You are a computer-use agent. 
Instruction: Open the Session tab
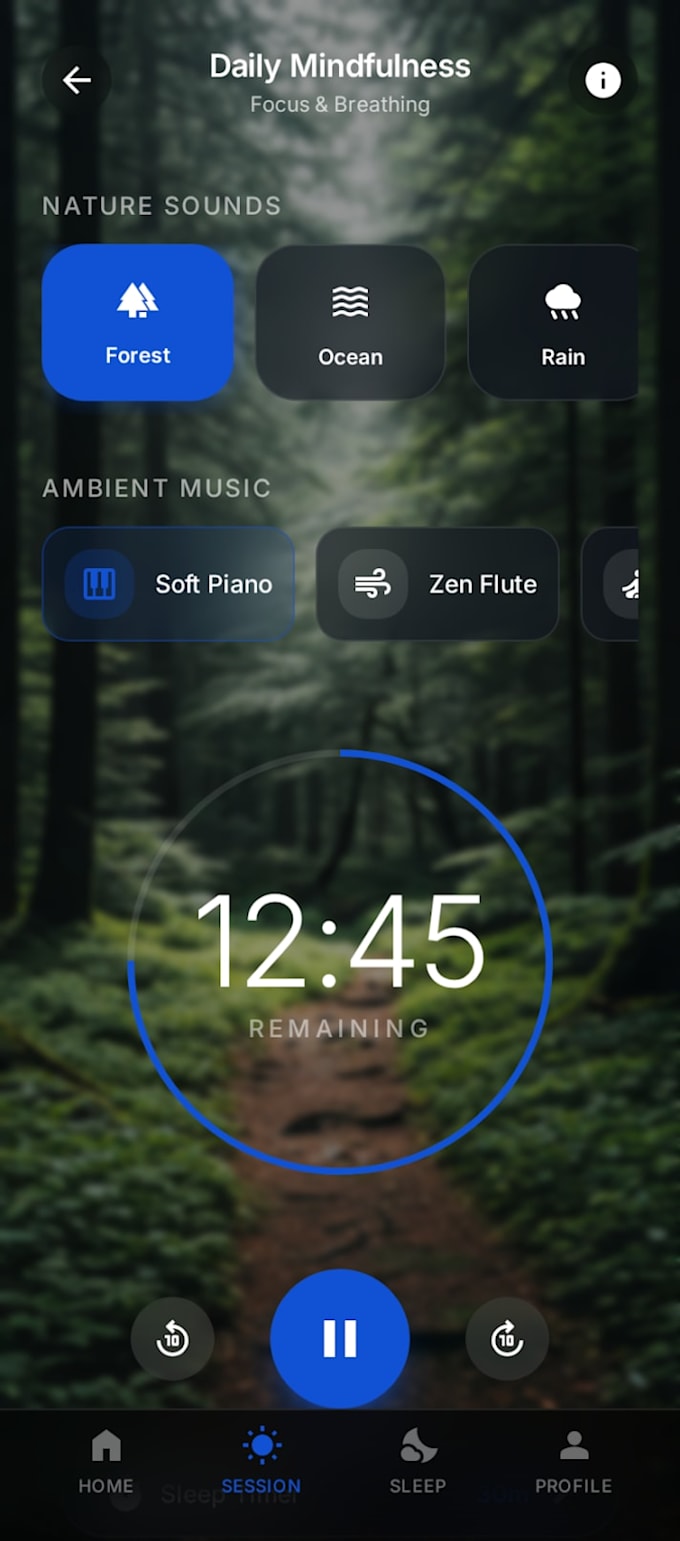click(x=261, y=1462)
